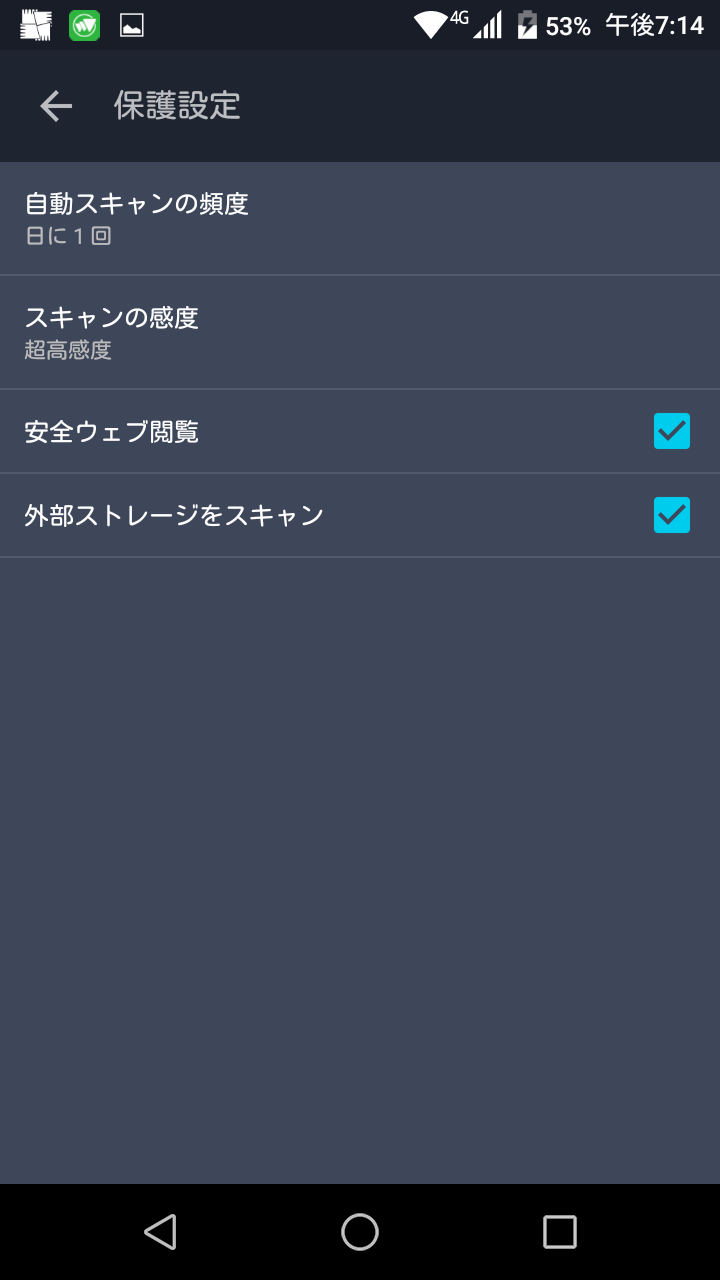Tap the system home button
This screenshot has height=1280, width=720.
[360, 1232]
